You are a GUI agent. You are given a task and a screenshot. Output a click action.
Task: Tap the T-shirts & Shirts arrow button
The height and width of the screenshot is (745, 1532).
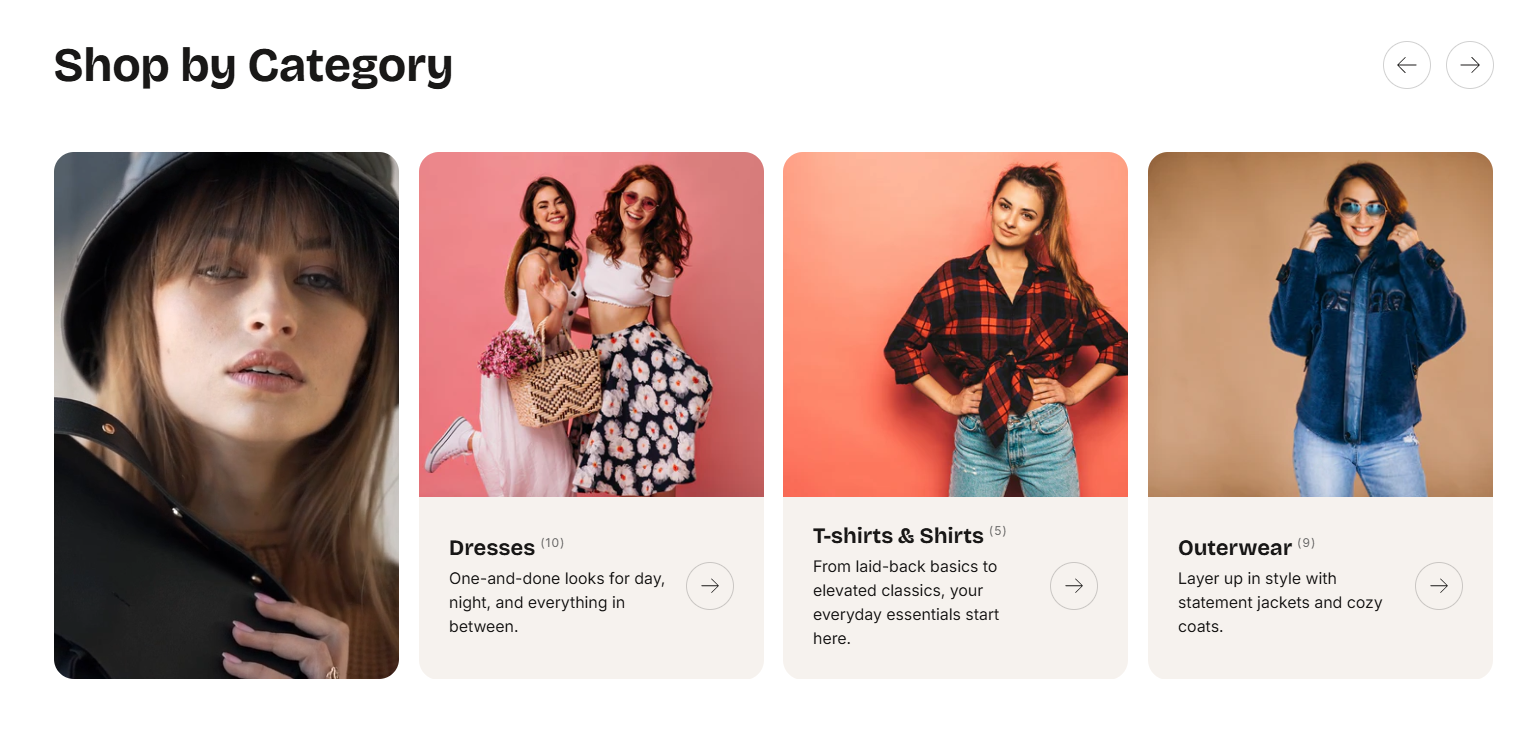coord(1073,586)
